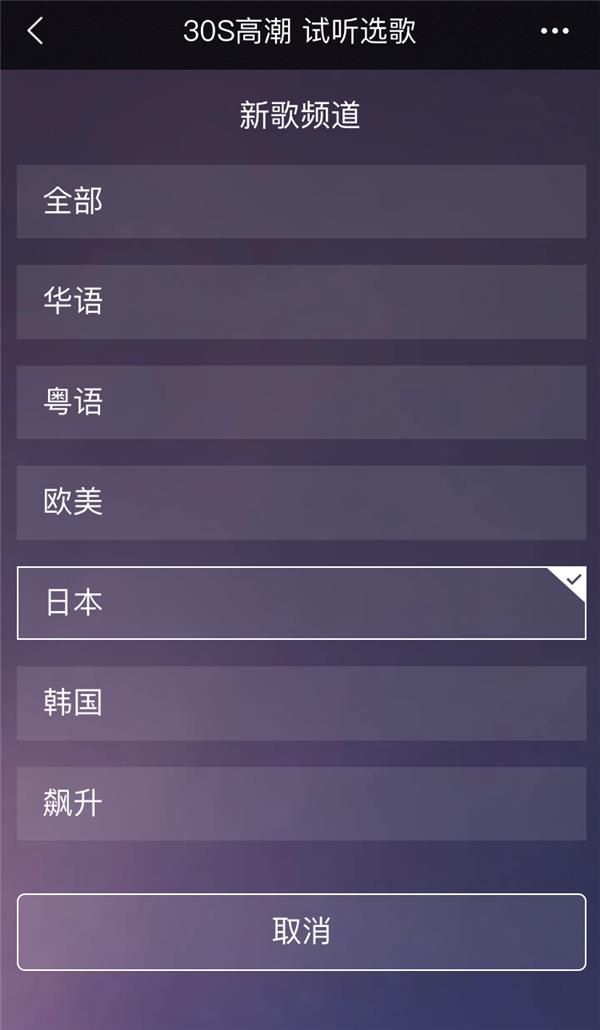The image size is (600, 1030).
Task: Open the three-dot overflow menu
Action: pos(554,31)
